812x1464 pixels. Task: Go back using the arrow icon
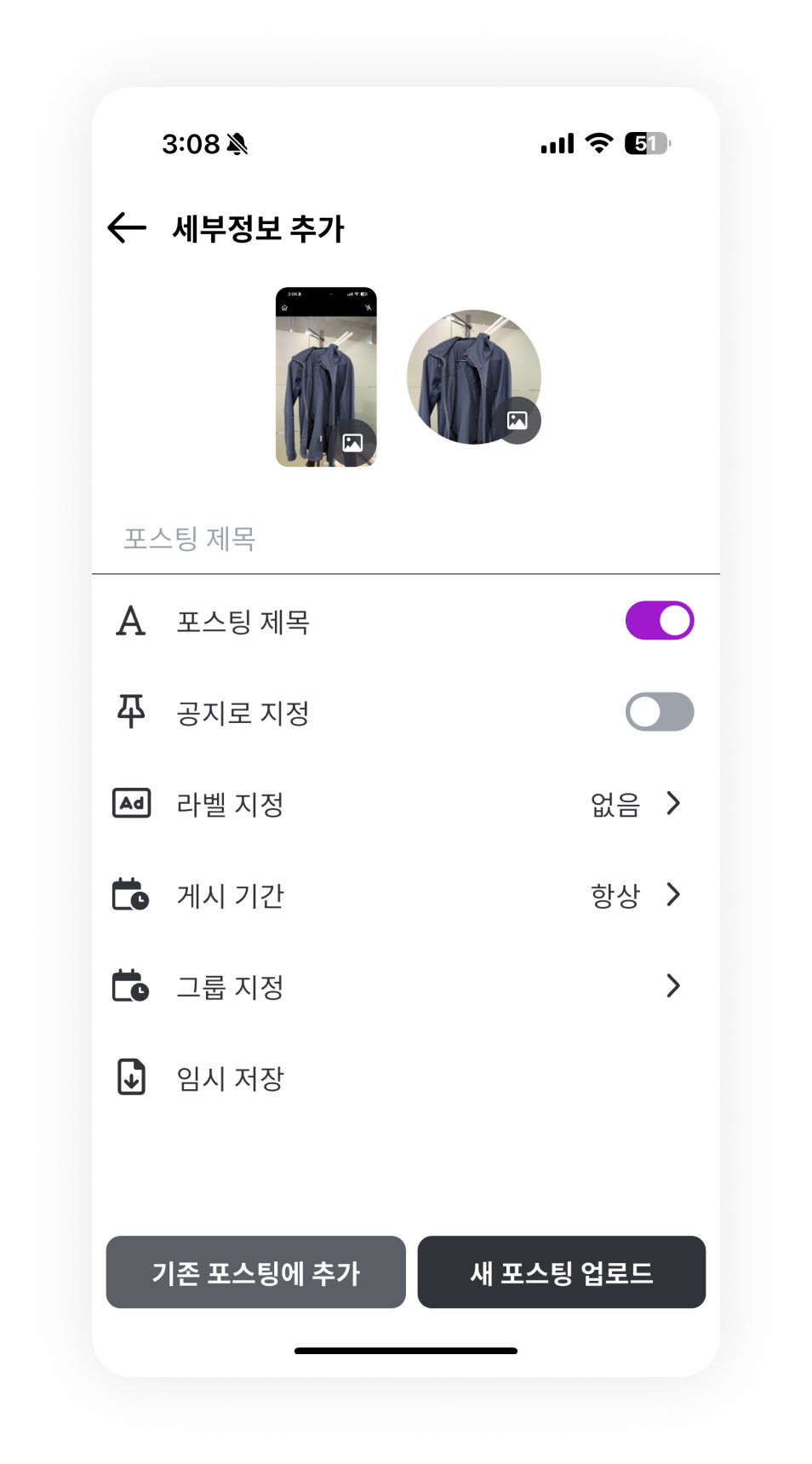(127, 228)
